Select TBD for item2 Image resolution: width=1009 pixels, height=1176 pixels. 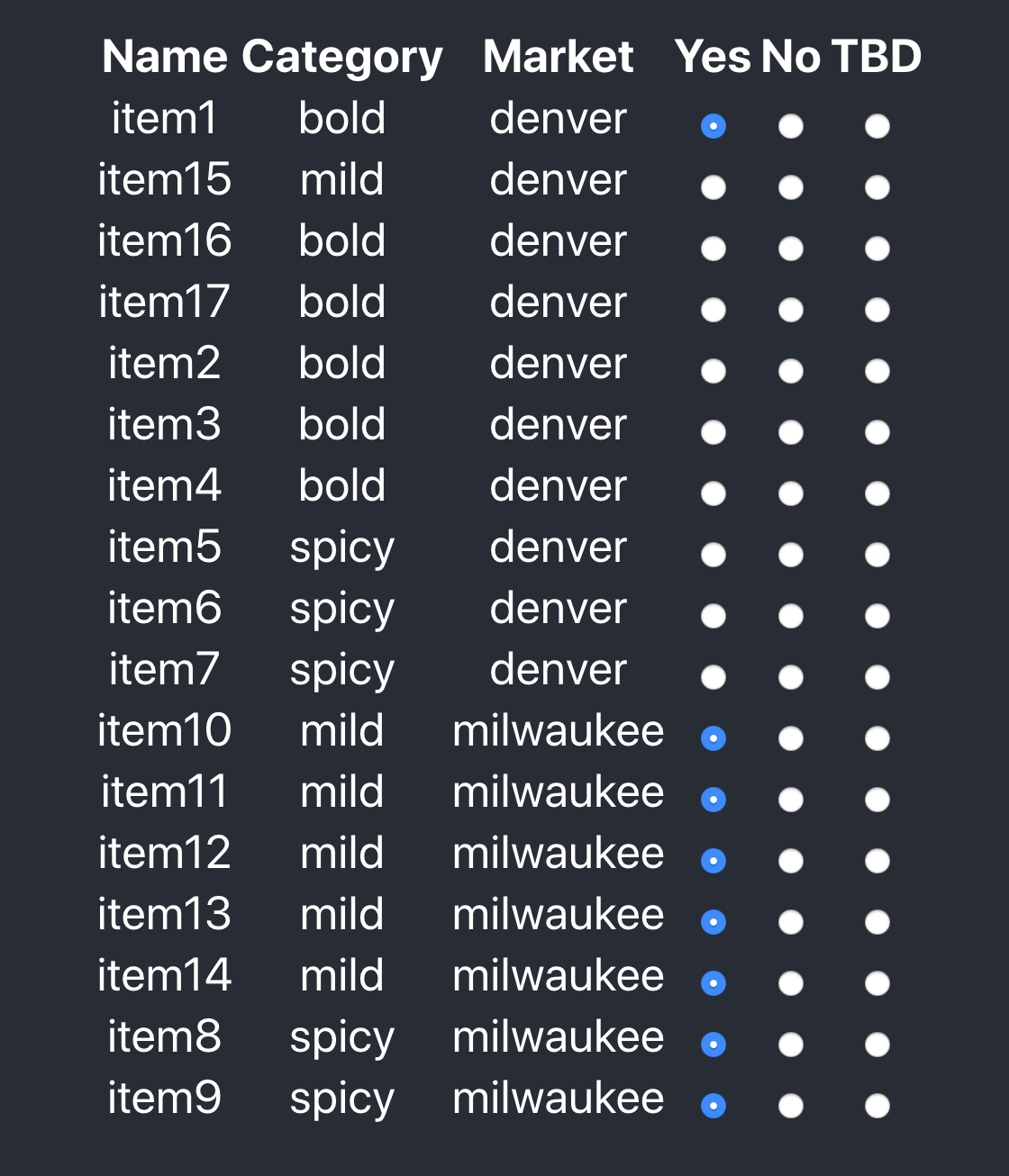877,370
